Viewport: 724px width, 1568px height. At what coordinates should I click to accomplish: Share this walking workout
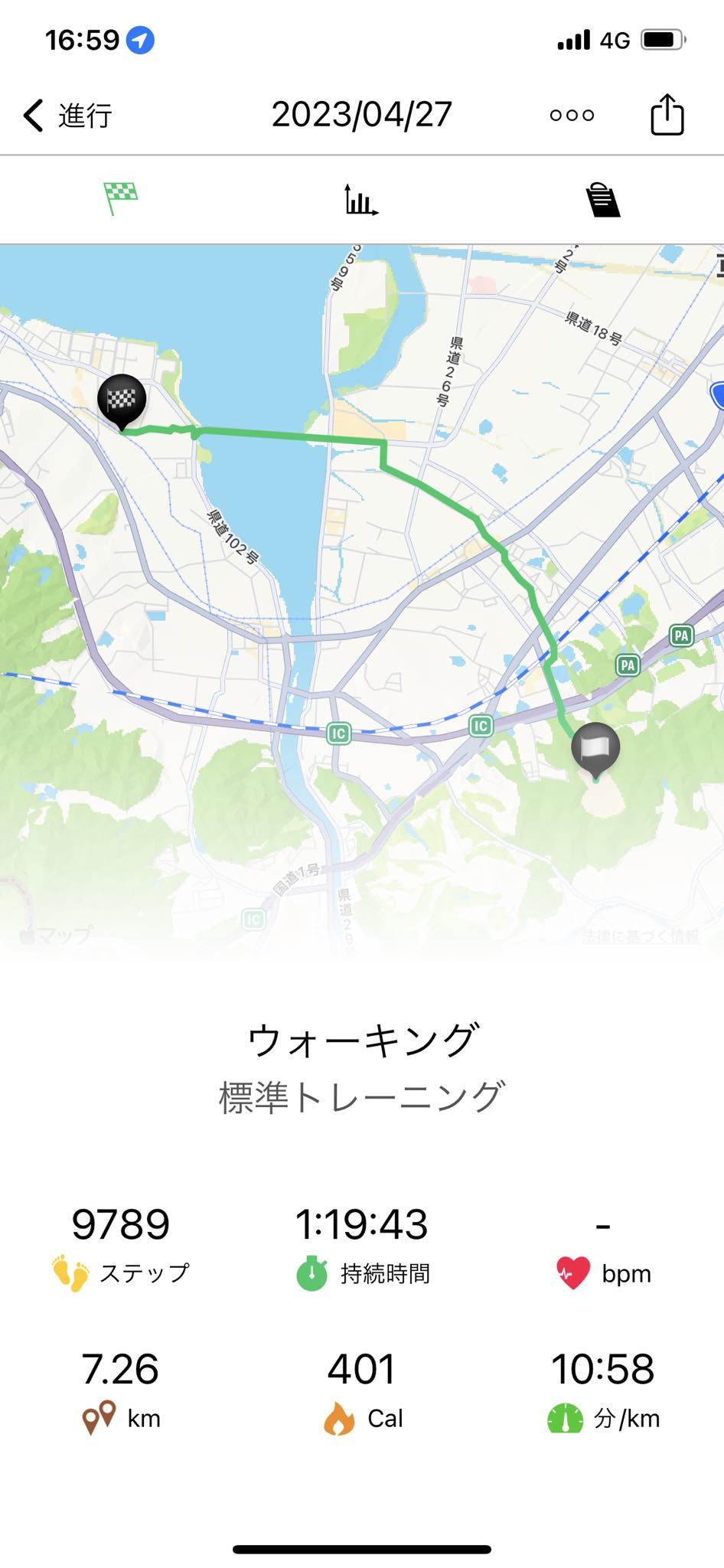pos(667,114)
